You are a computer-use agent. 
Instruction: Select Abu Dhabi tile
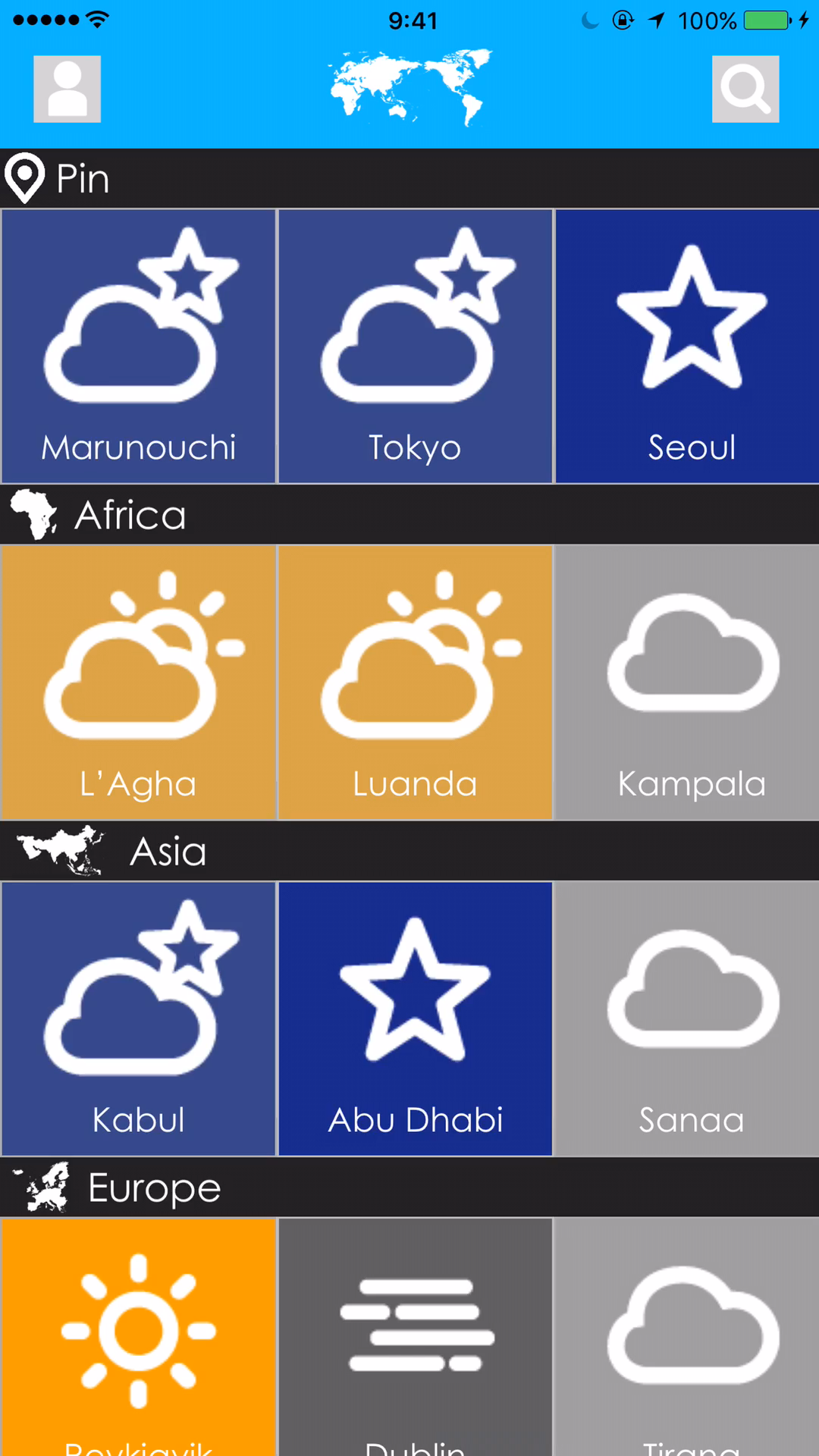click(415, 1018)
